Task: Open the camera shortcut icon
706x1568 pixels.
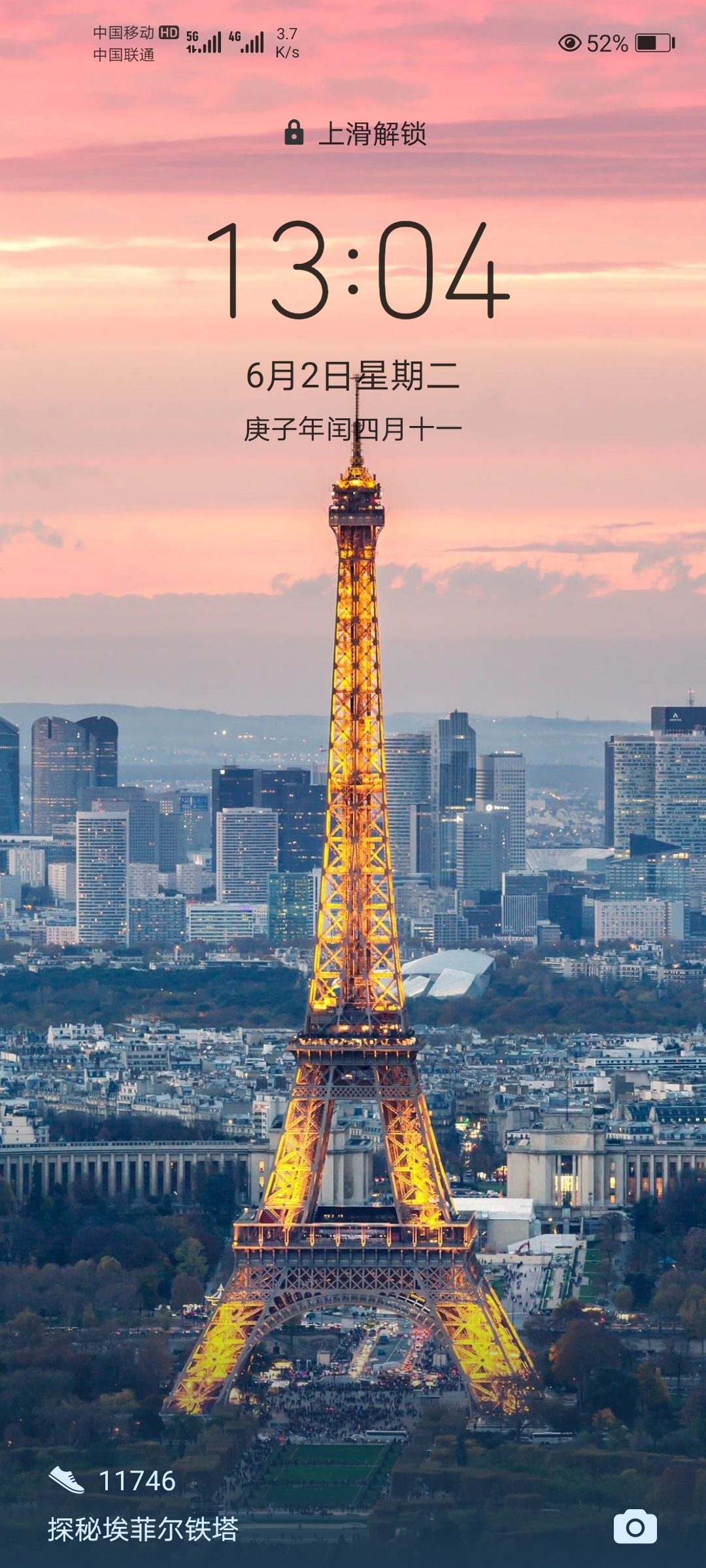Action: [635, 1527]
